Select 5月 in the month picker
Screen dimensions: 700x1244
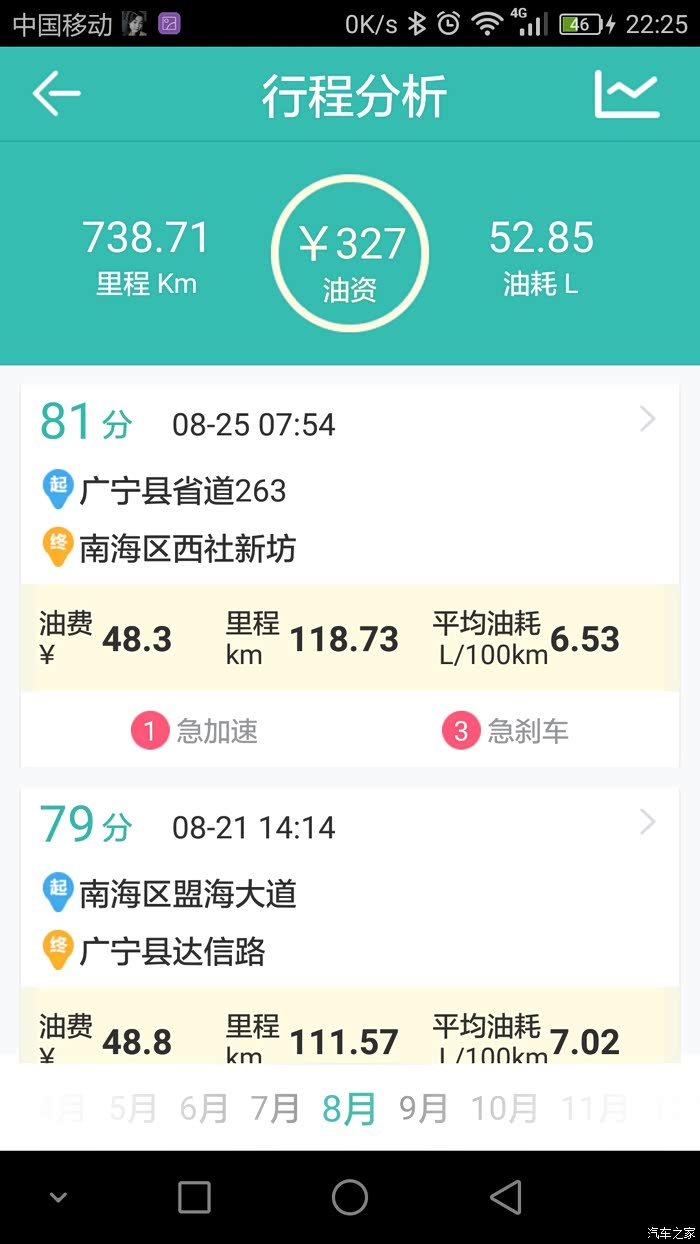133,1108
